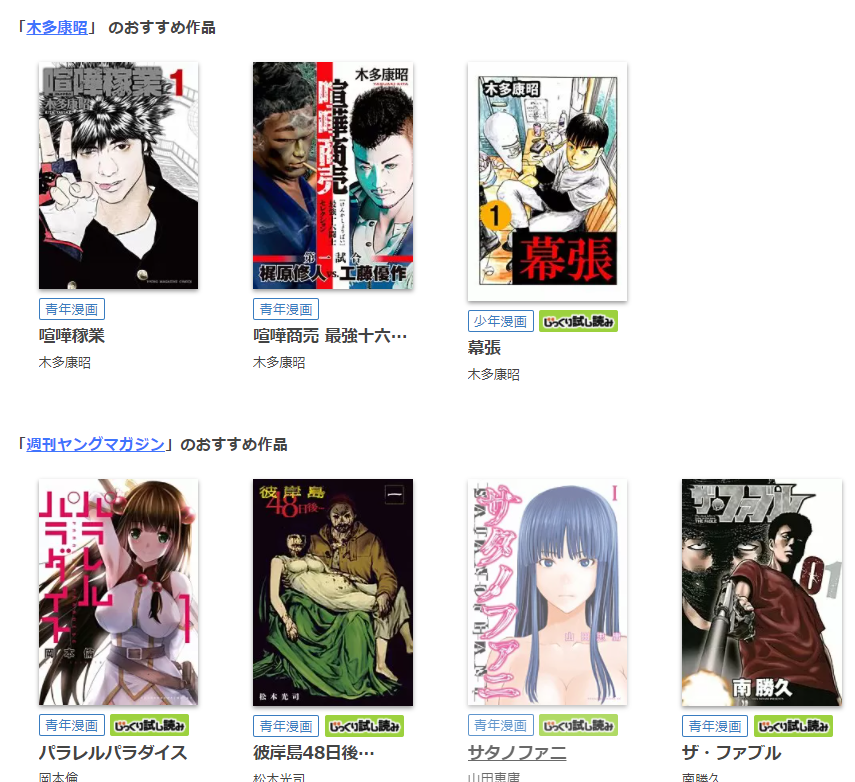Image resolution: width=855 pixels, height=782 pixels.
Task: Tap じっくり試し読み under ザ・ファブル
Action: [x=793, y=726]
